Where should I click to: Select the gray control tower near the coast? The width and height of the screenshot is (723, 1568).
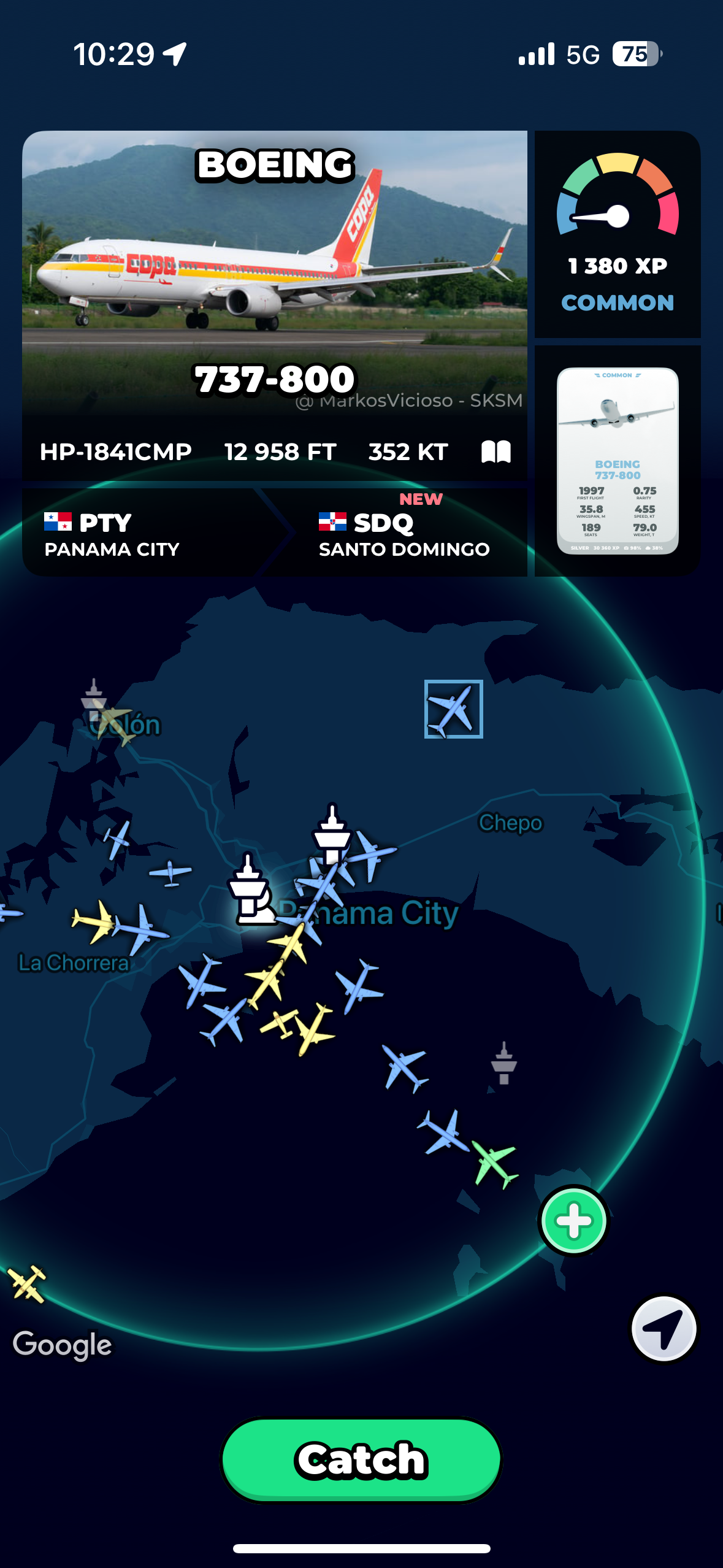click(503, 1063)
